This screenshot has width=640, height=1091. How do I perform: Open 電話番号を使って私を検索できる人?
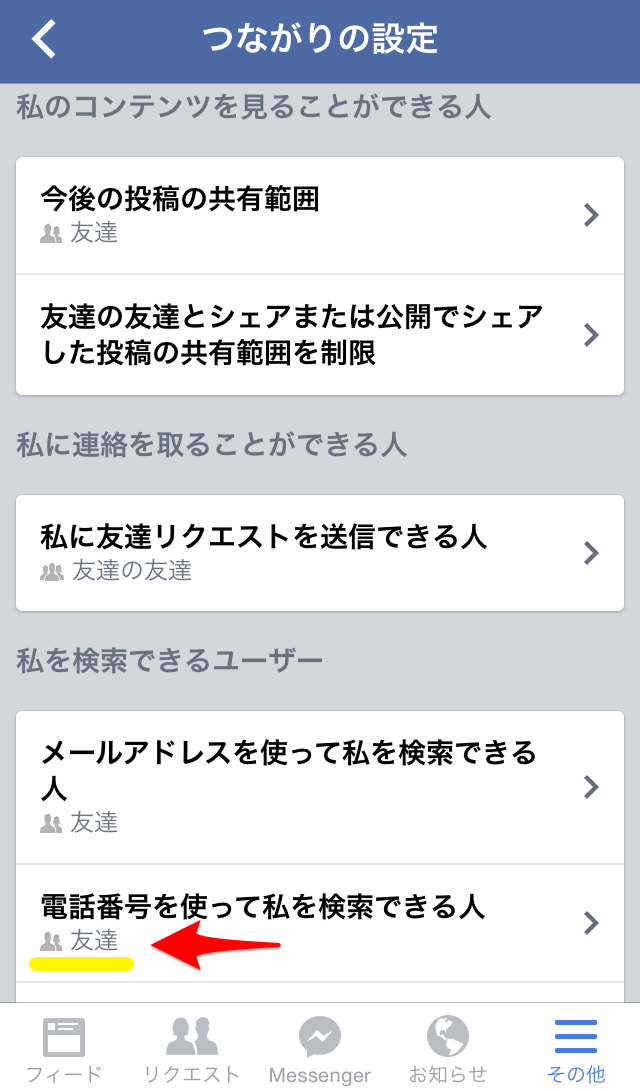[x=320, y=923]
